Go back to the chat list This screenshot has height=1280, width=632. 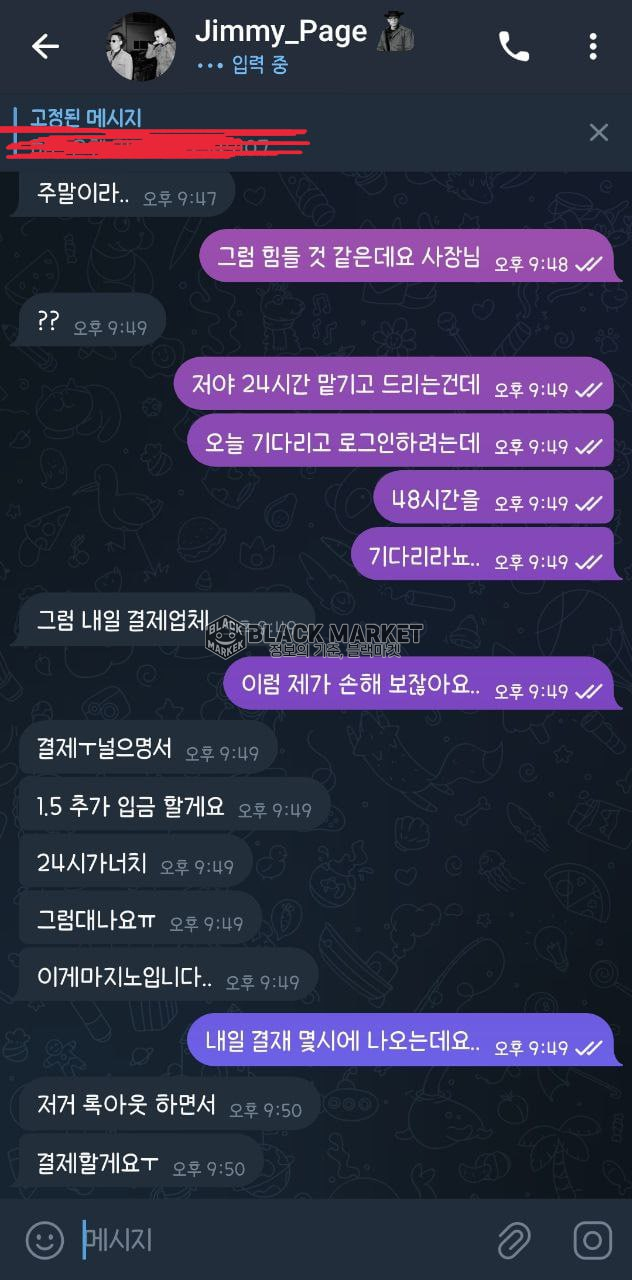click(x=45, y=46)
